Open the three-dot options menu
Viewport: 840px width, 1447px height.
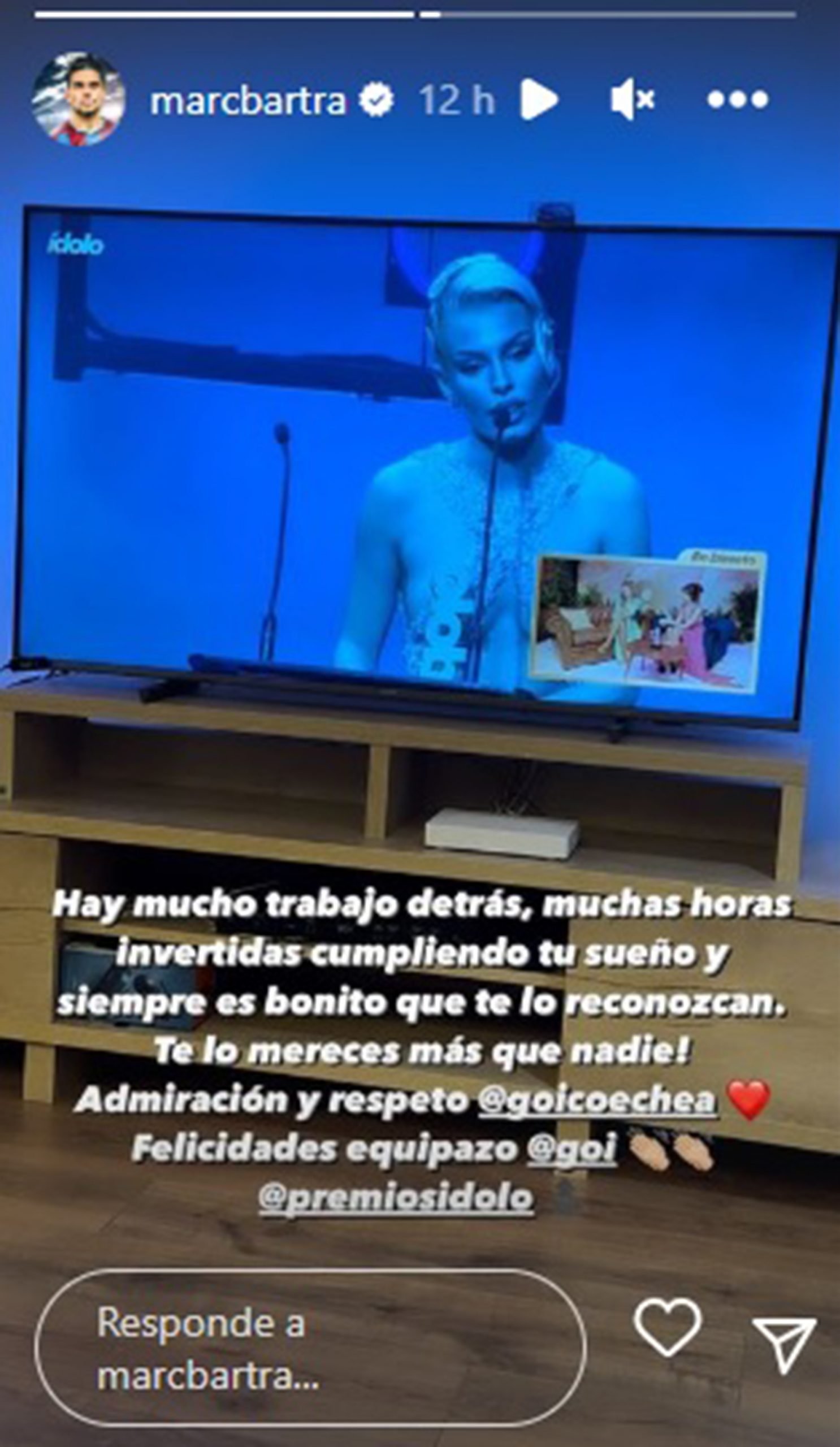coord(738,101)
